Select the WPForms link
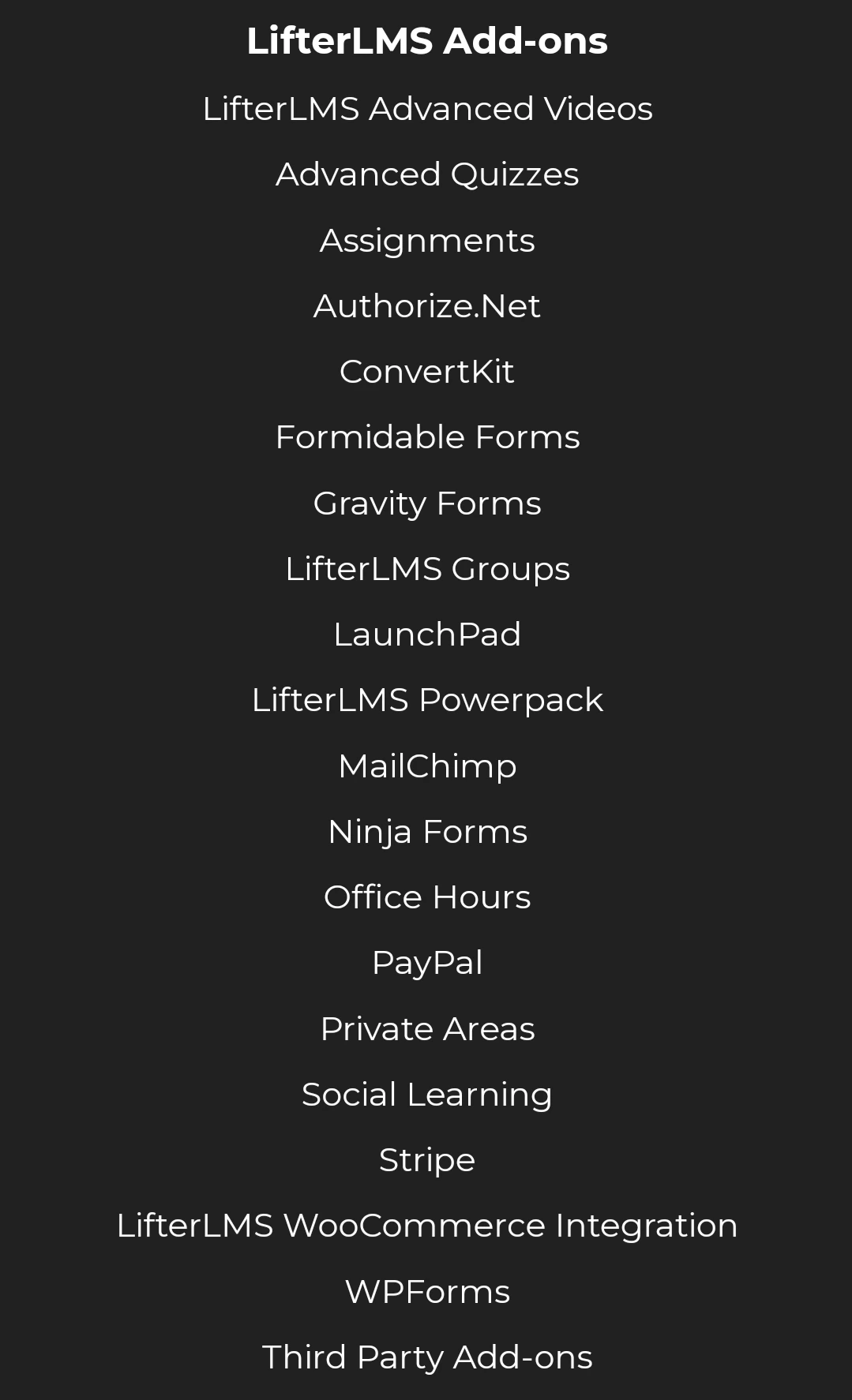The image size is (852, 1400). [427, 1292]
